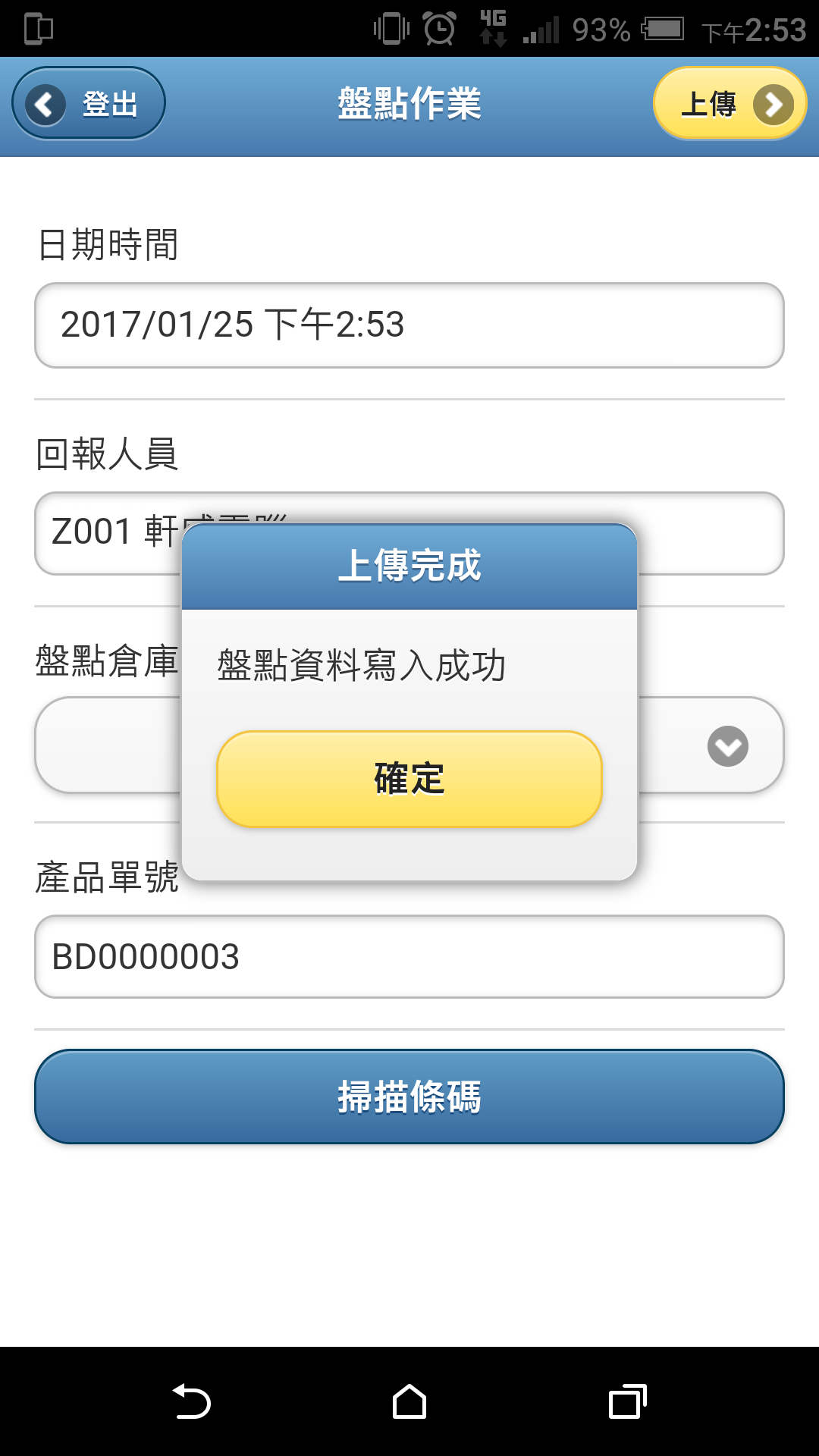This screenshot has width=819, height=1456.
Task: Tap 掃描條碼 to scan barcode
Action: click(x=409, y=1097)
